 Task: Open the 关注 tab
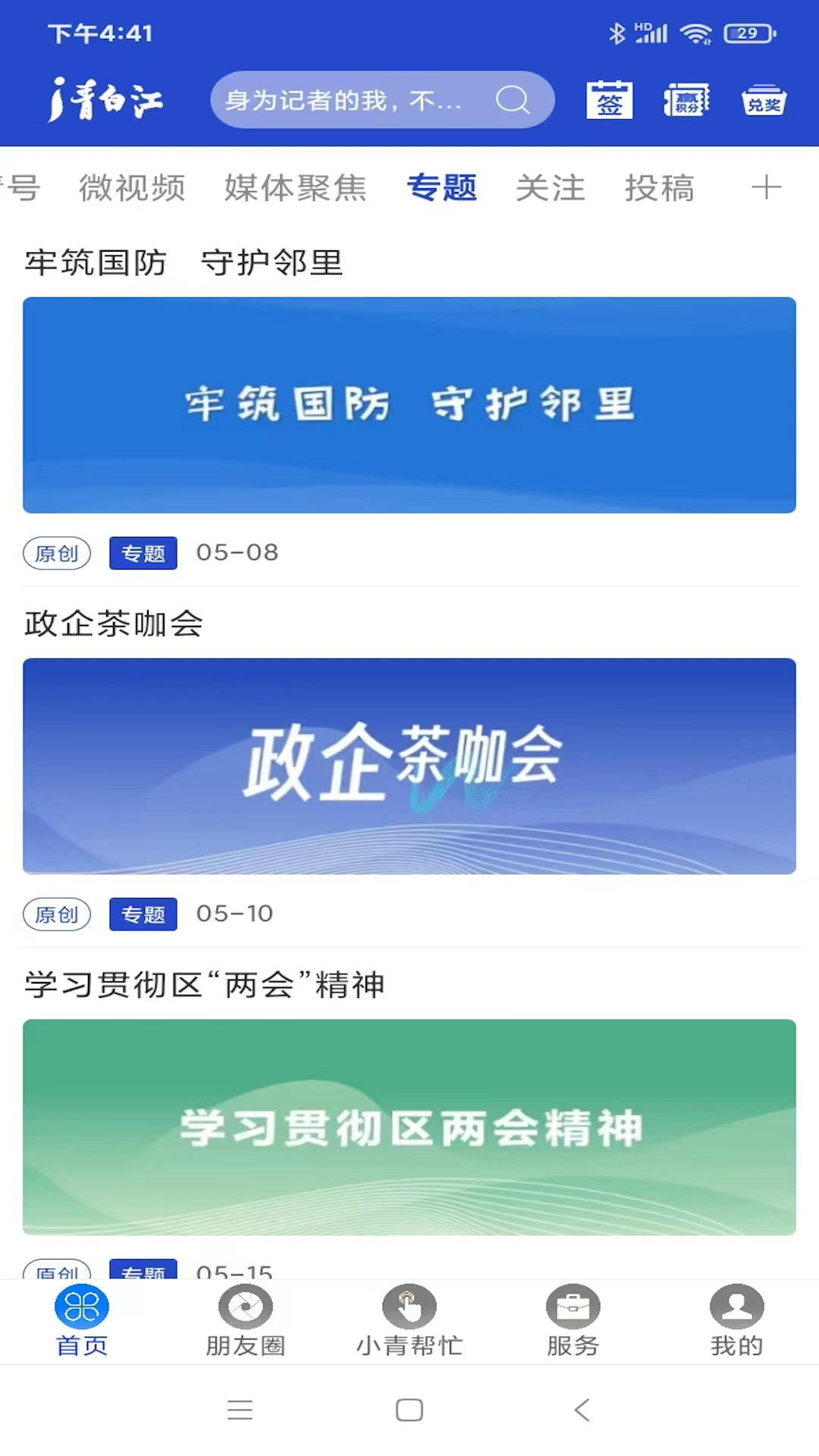point(551,187)
